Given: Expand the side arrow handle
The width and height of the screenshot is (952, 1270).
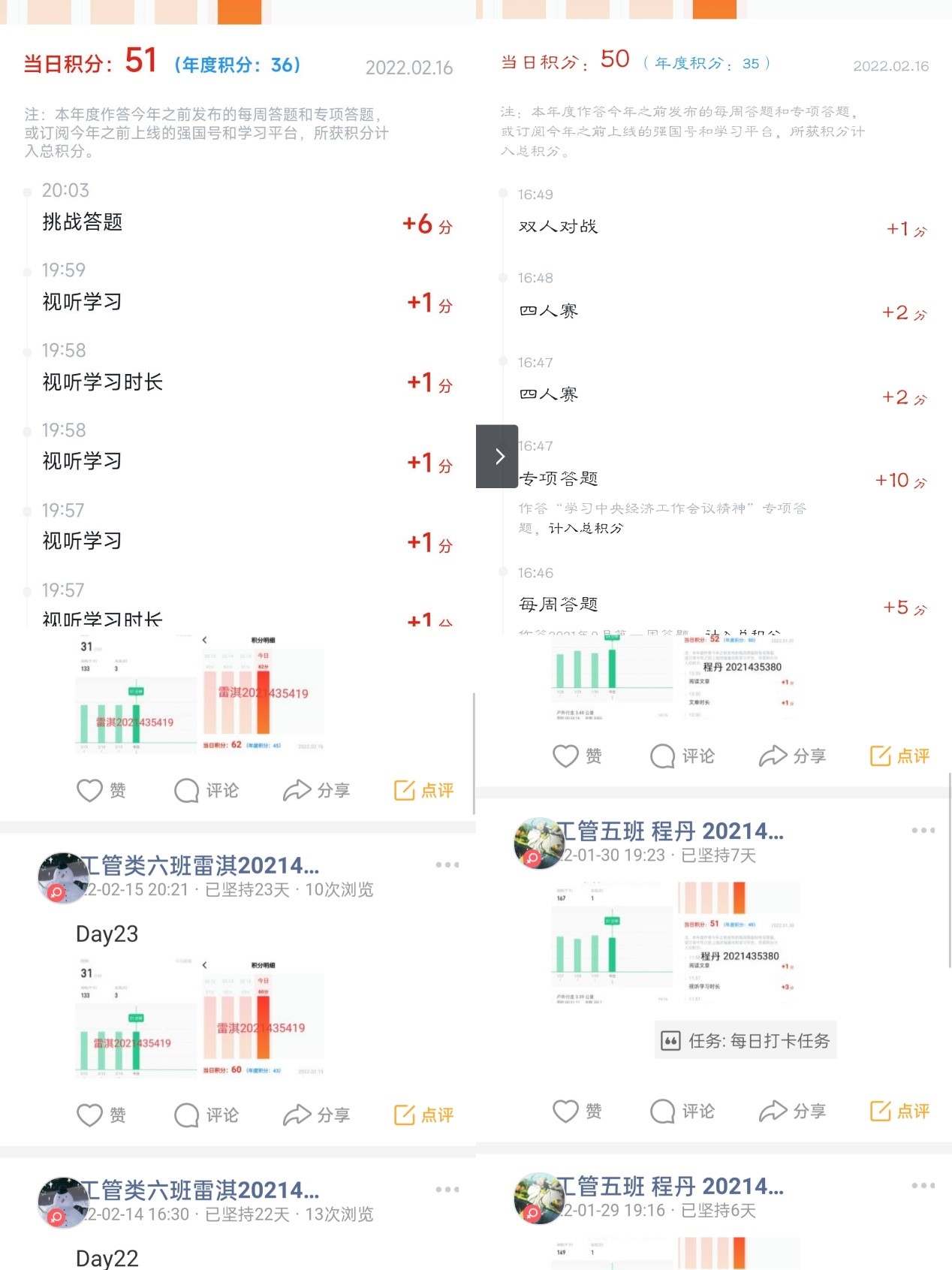Looking at the screenshot, I should click(x=497, y=456).
